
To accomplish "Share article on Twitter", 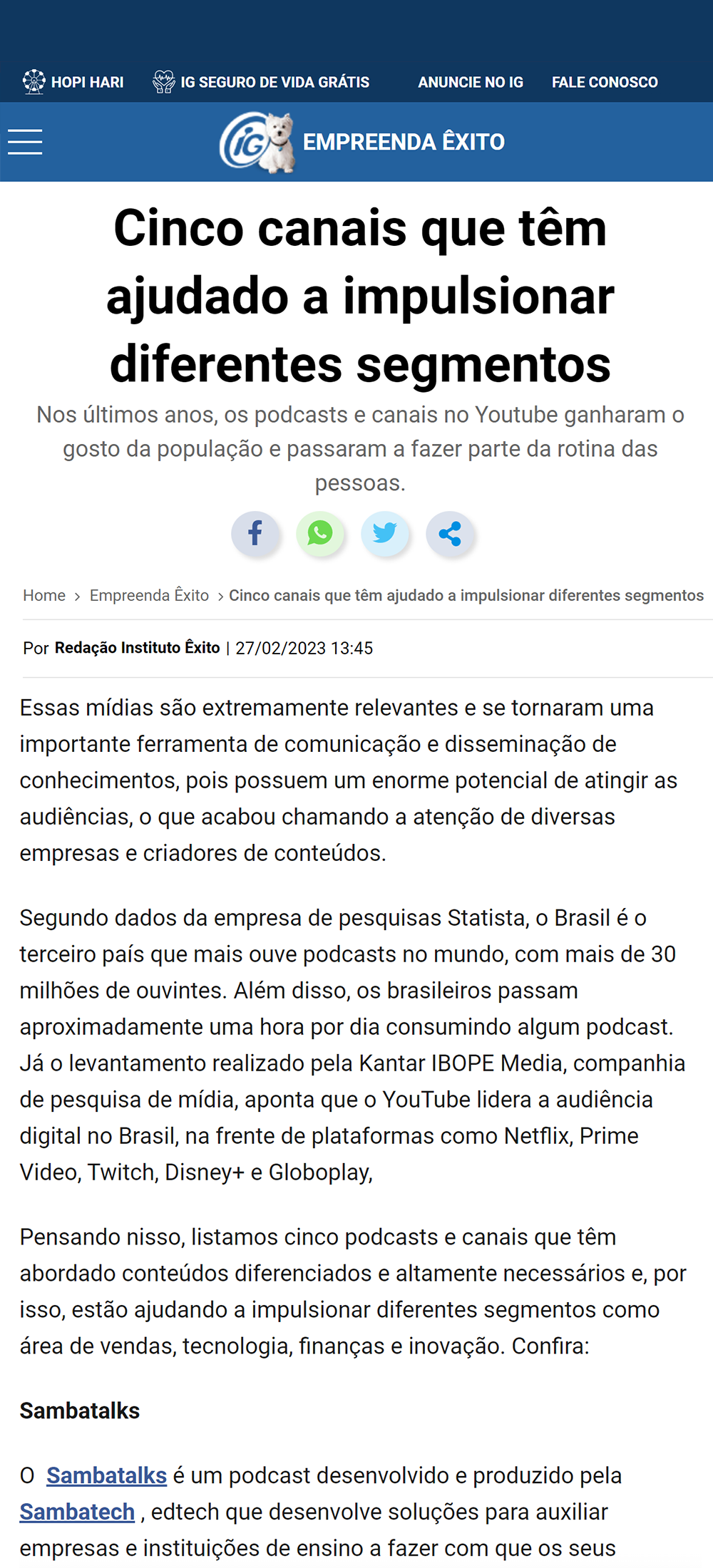I will point(385,533).
